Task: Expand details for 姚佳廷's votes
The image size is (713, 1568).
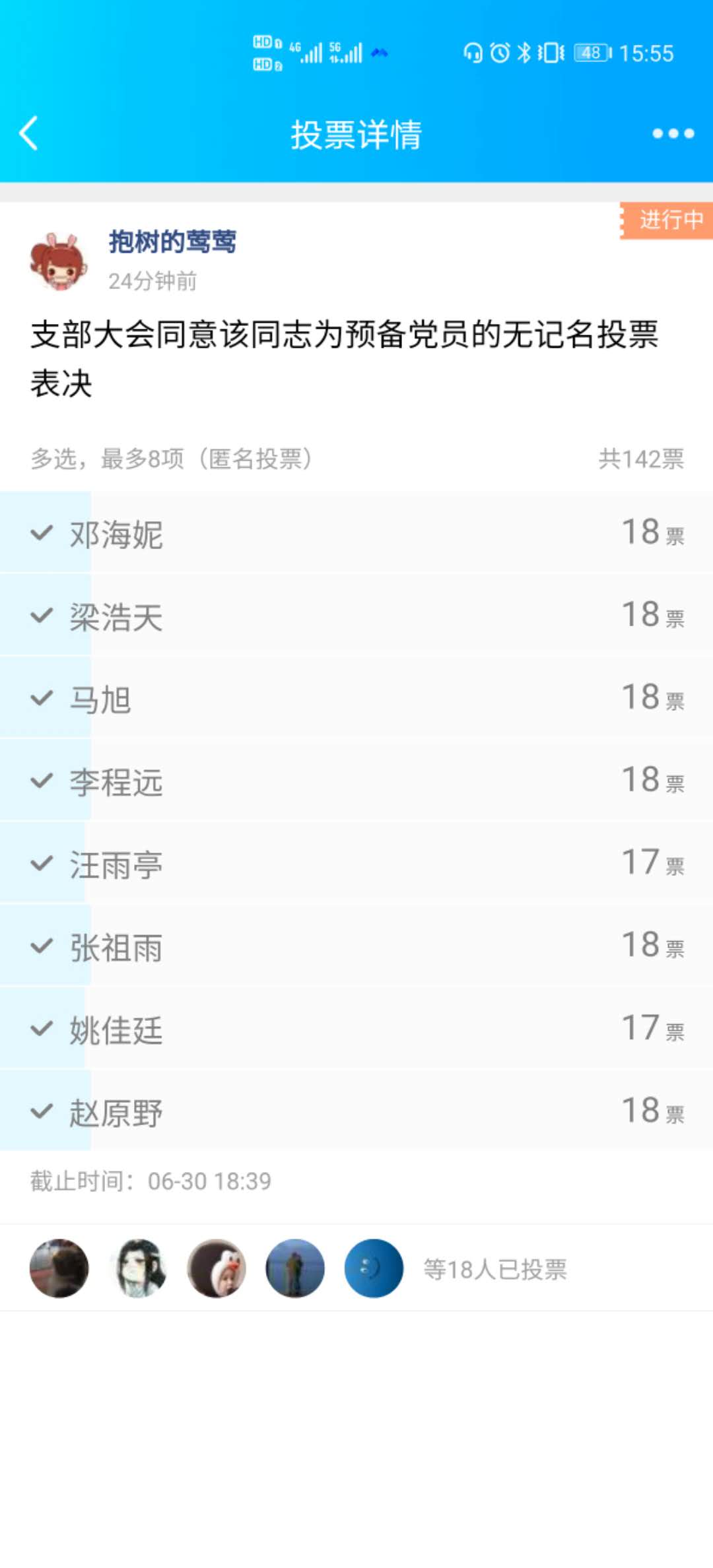Action: (x=356, y=1029)
